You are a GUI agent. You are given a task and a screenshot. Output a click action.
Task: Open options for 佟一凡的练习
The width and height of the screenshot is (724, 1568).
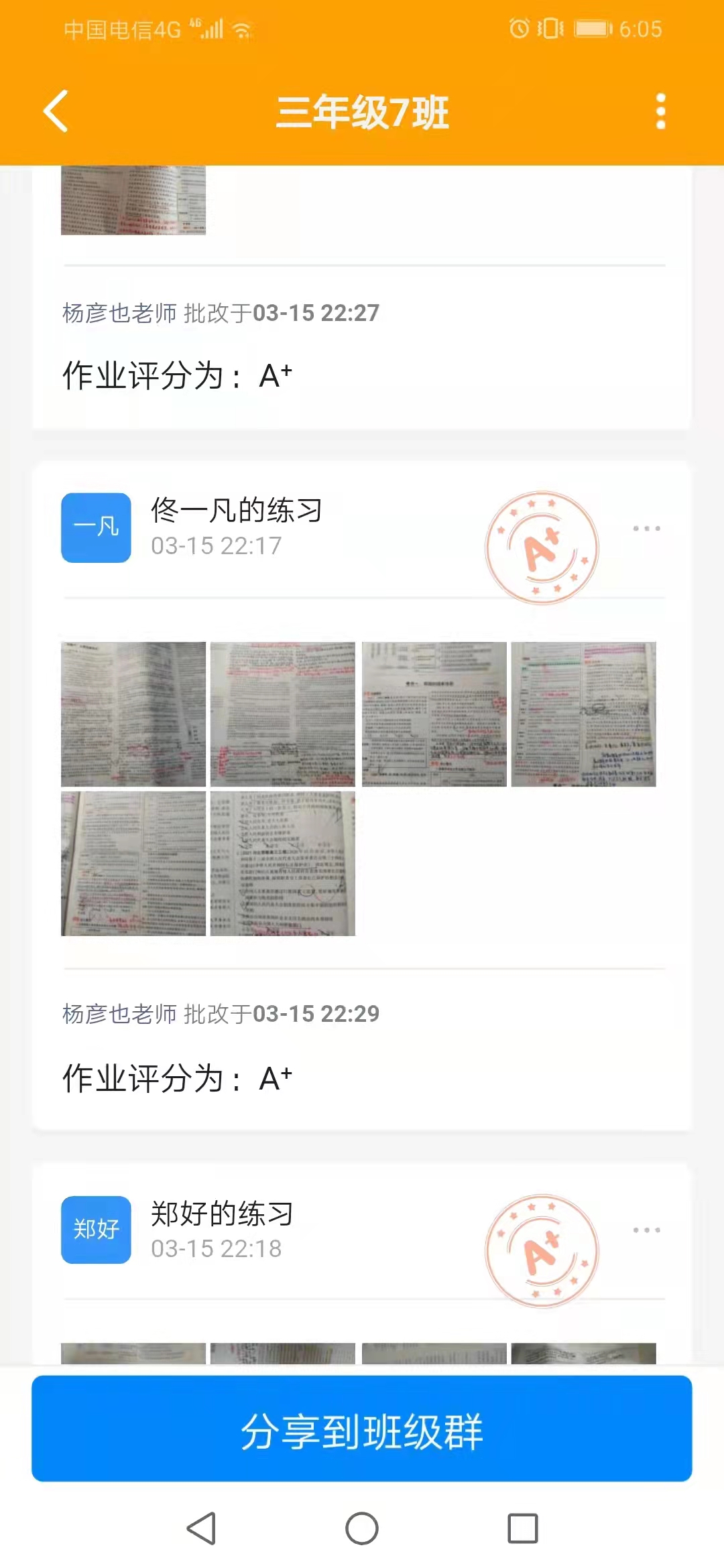coord(646,529)
